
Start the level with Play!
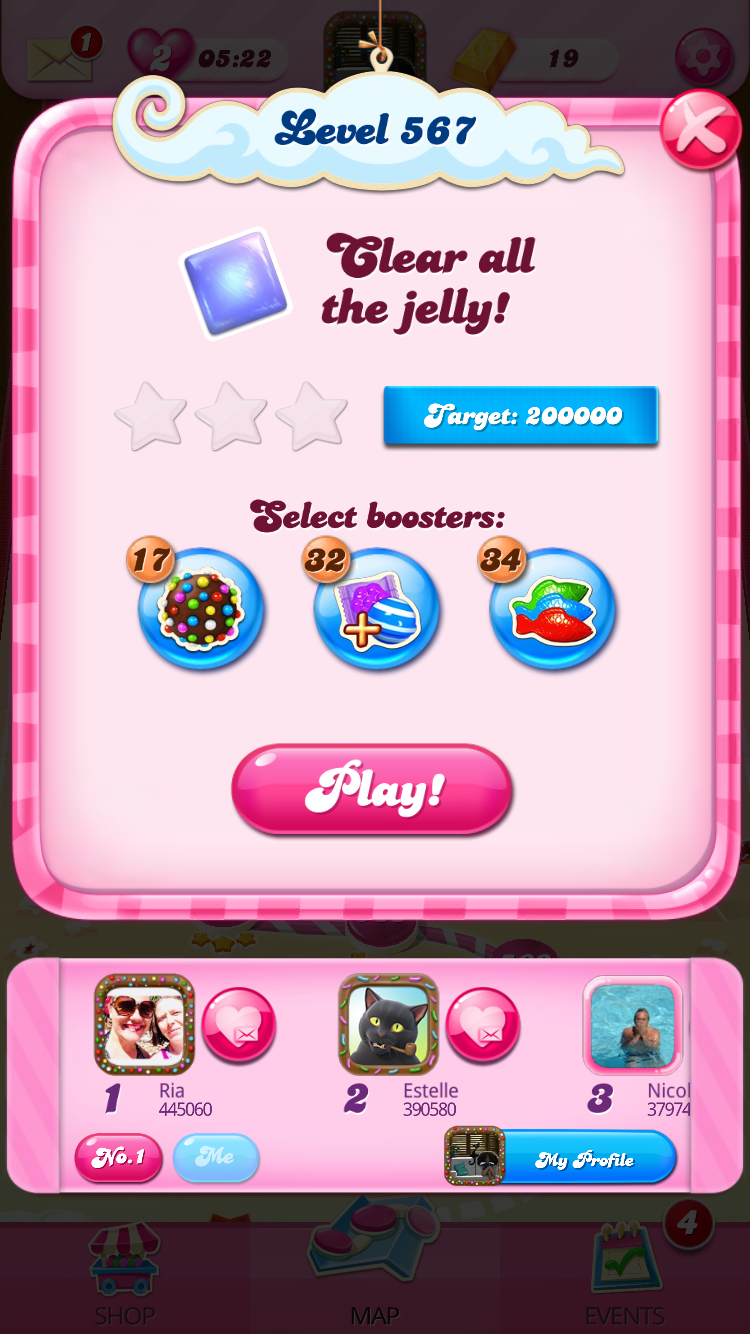point(372,789)
